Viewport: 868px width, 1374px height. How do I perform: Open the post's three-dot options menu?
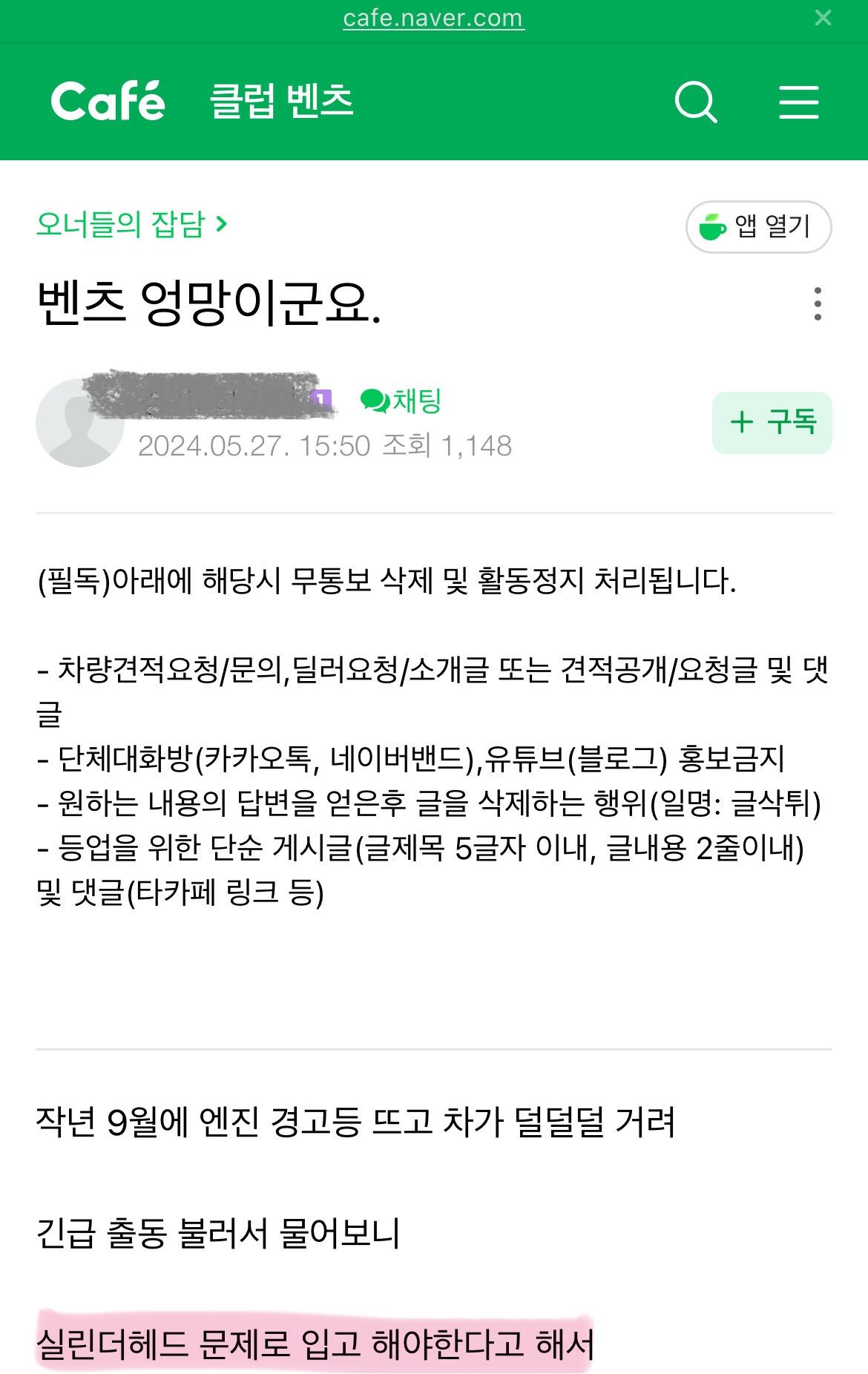coord(818,304)
